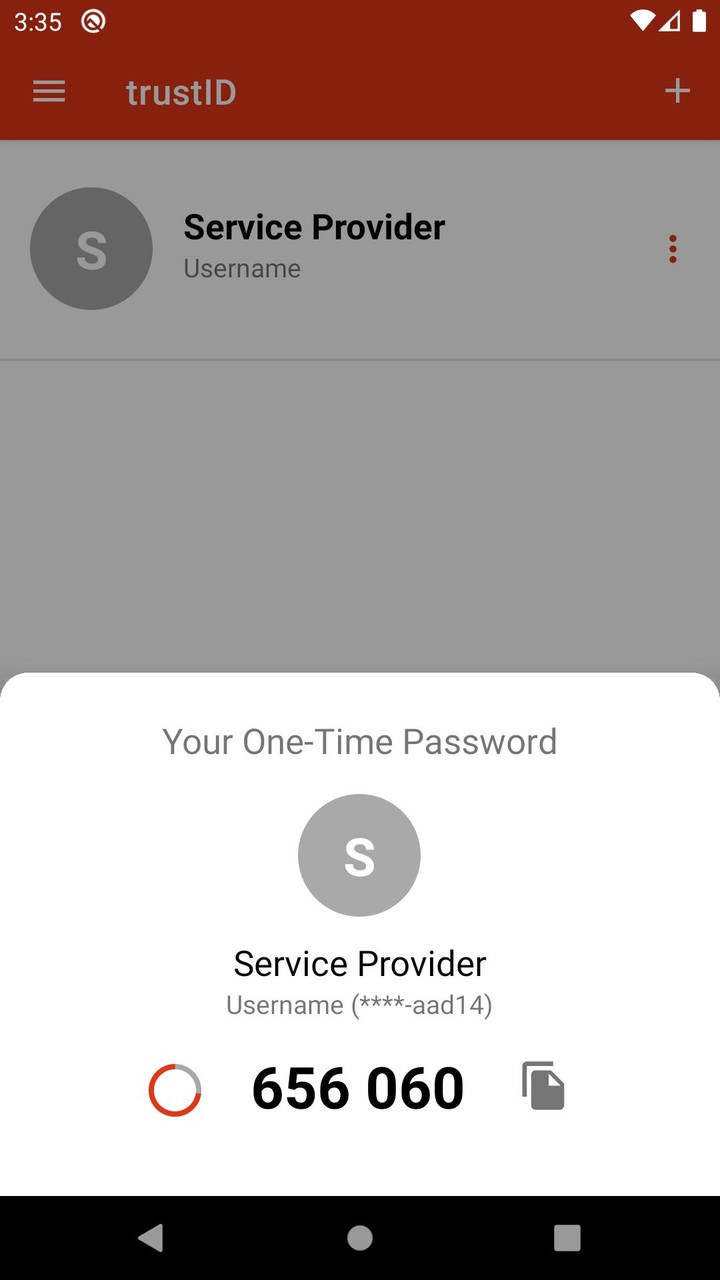Open the Service Provider overflow menu
720x1280 pixels.
point(672,249)
